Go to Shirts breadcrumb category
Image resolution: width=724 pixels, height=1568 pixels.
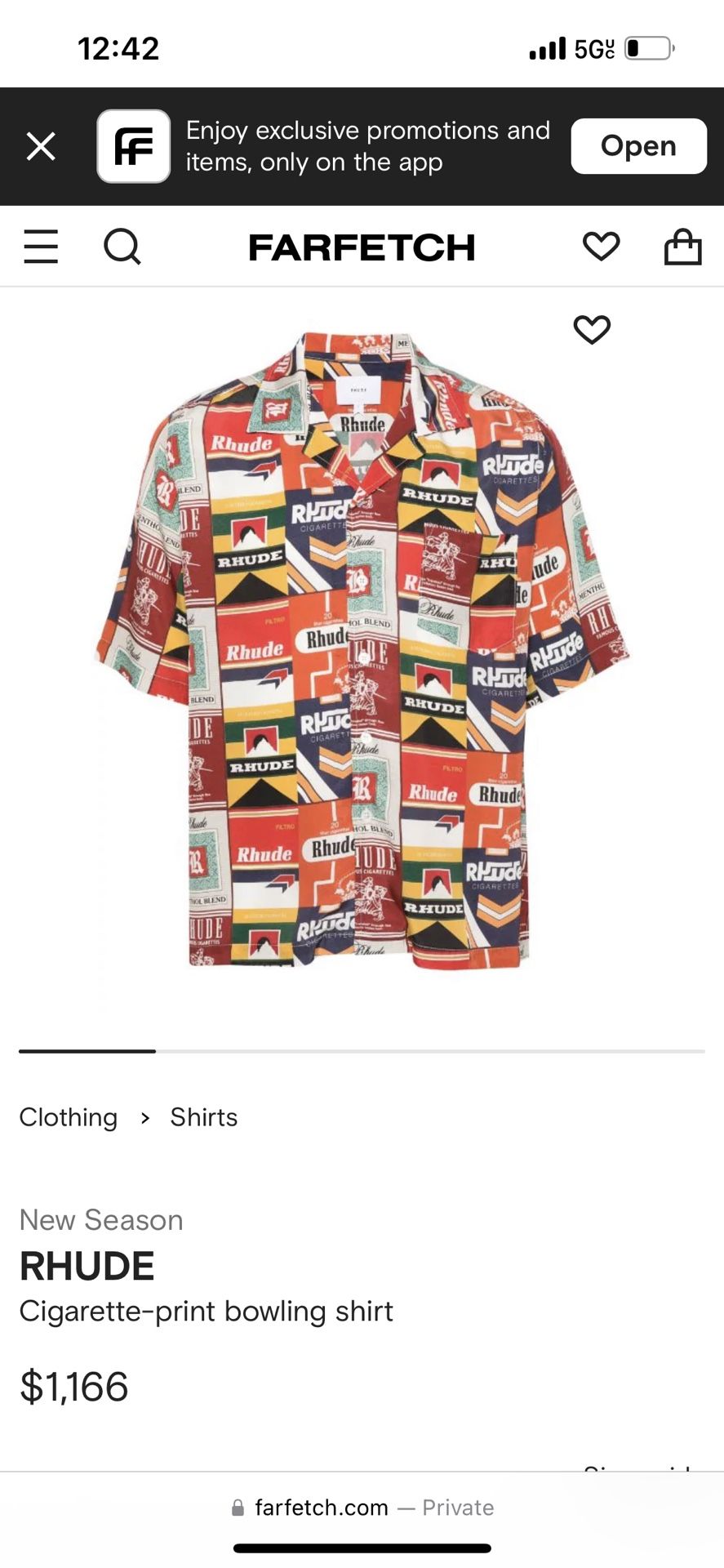(203, 1117)
